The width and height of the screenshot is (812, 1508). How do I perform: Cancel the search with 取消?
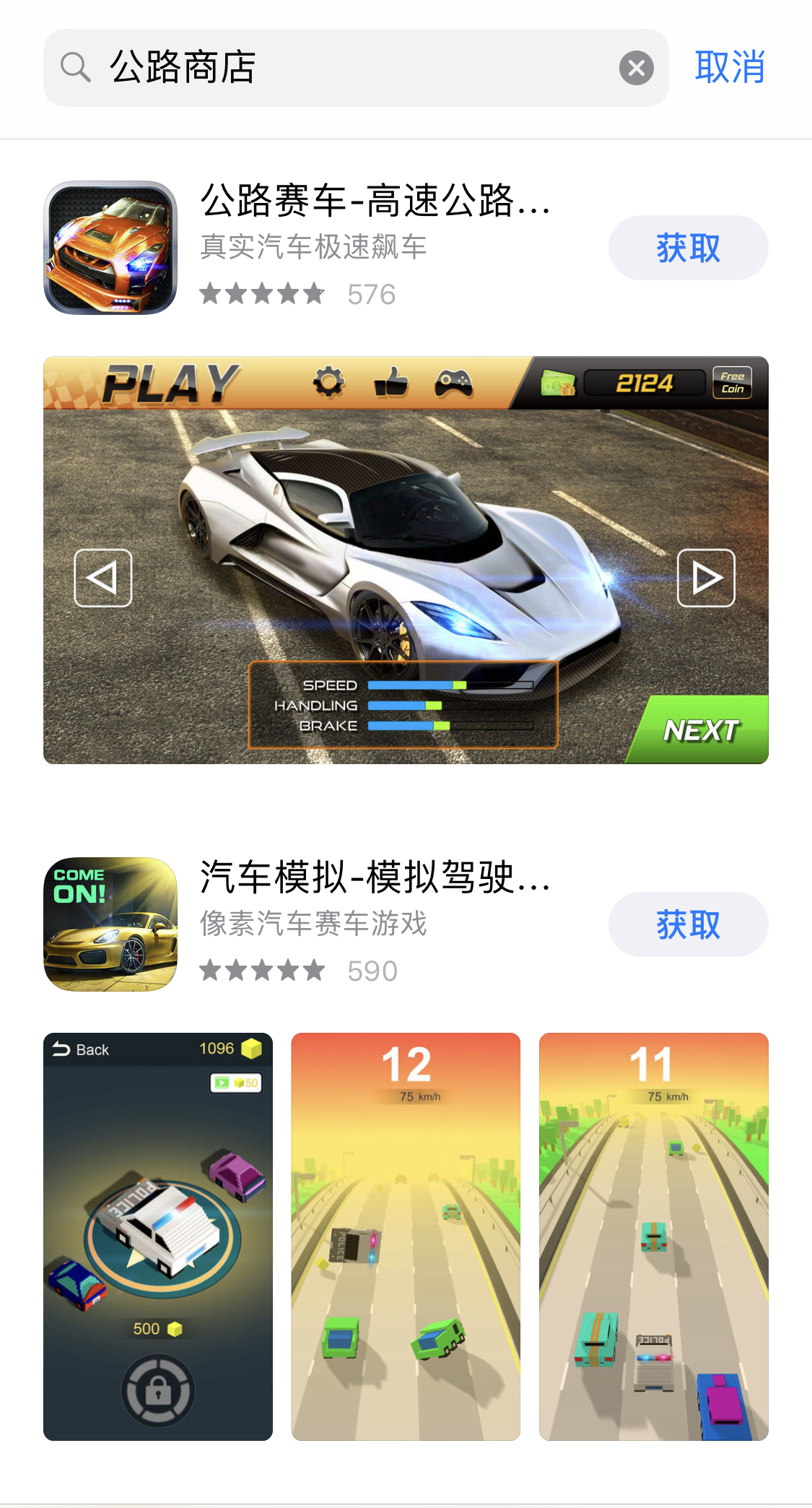tap(730, 68)
